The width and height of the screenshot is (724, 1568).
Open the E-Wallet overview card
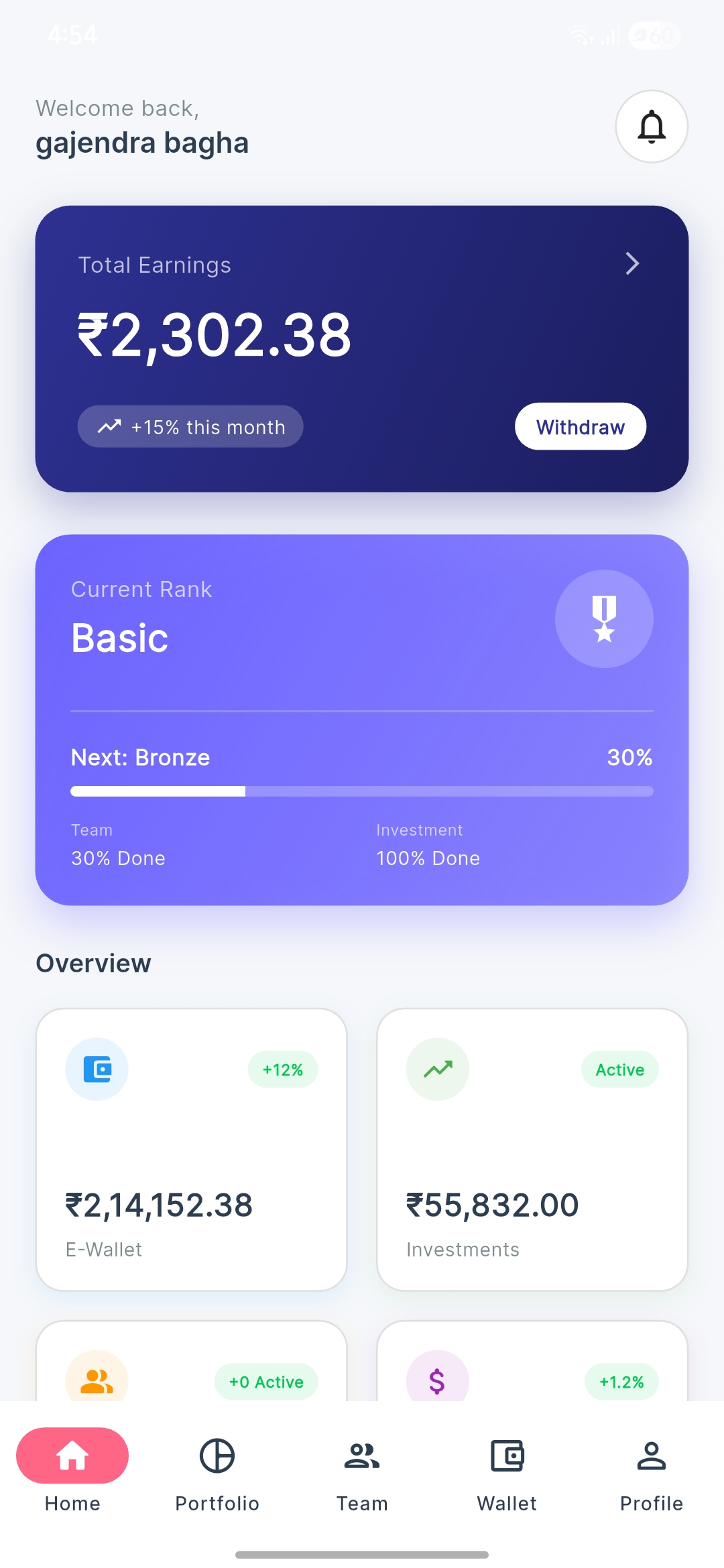pyautogui.click(x=192, y=1149)
